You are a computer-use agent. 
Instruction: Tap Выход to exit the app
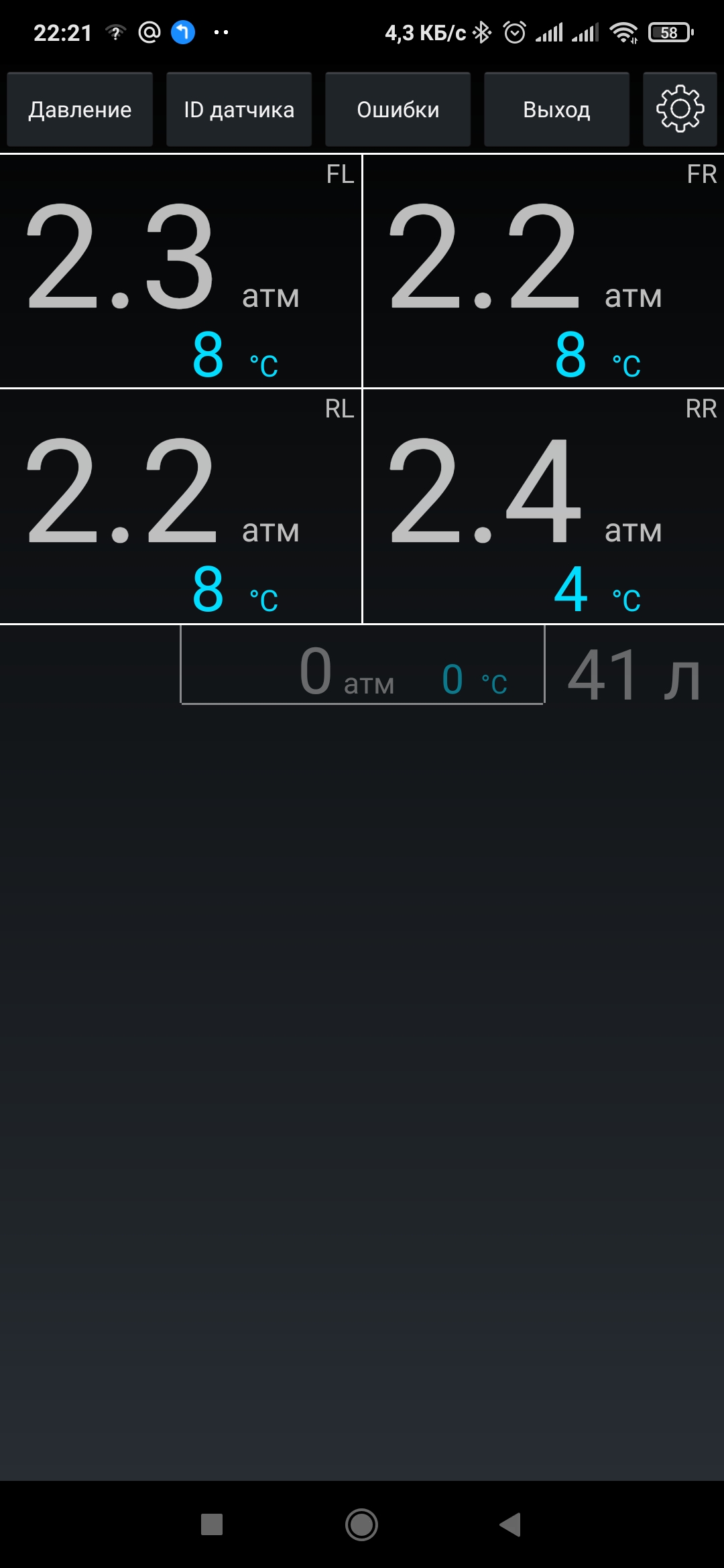556,109
